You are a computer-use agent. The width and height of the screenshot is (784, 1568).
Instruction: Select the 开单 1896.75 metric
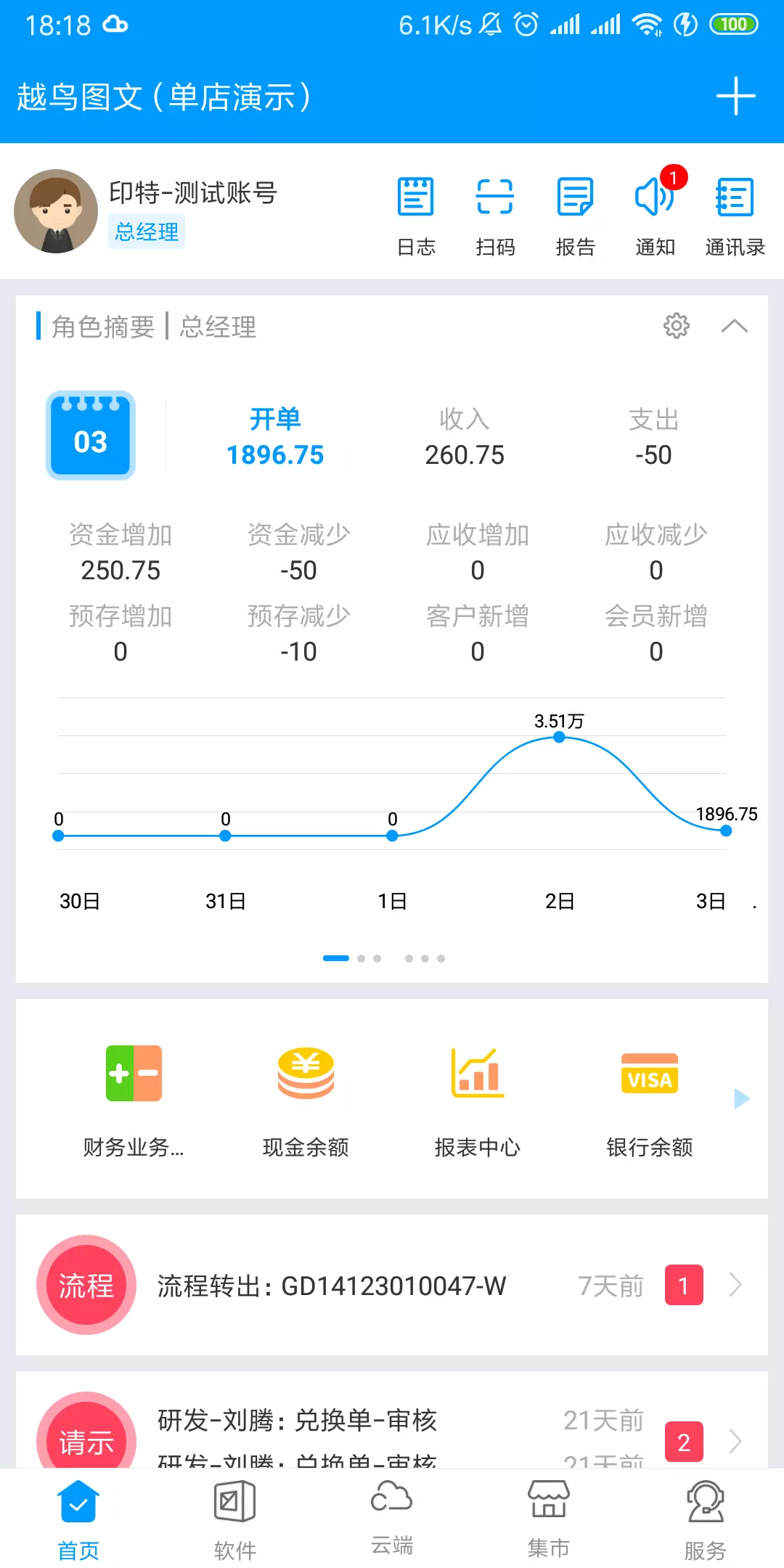coord(275,436)
